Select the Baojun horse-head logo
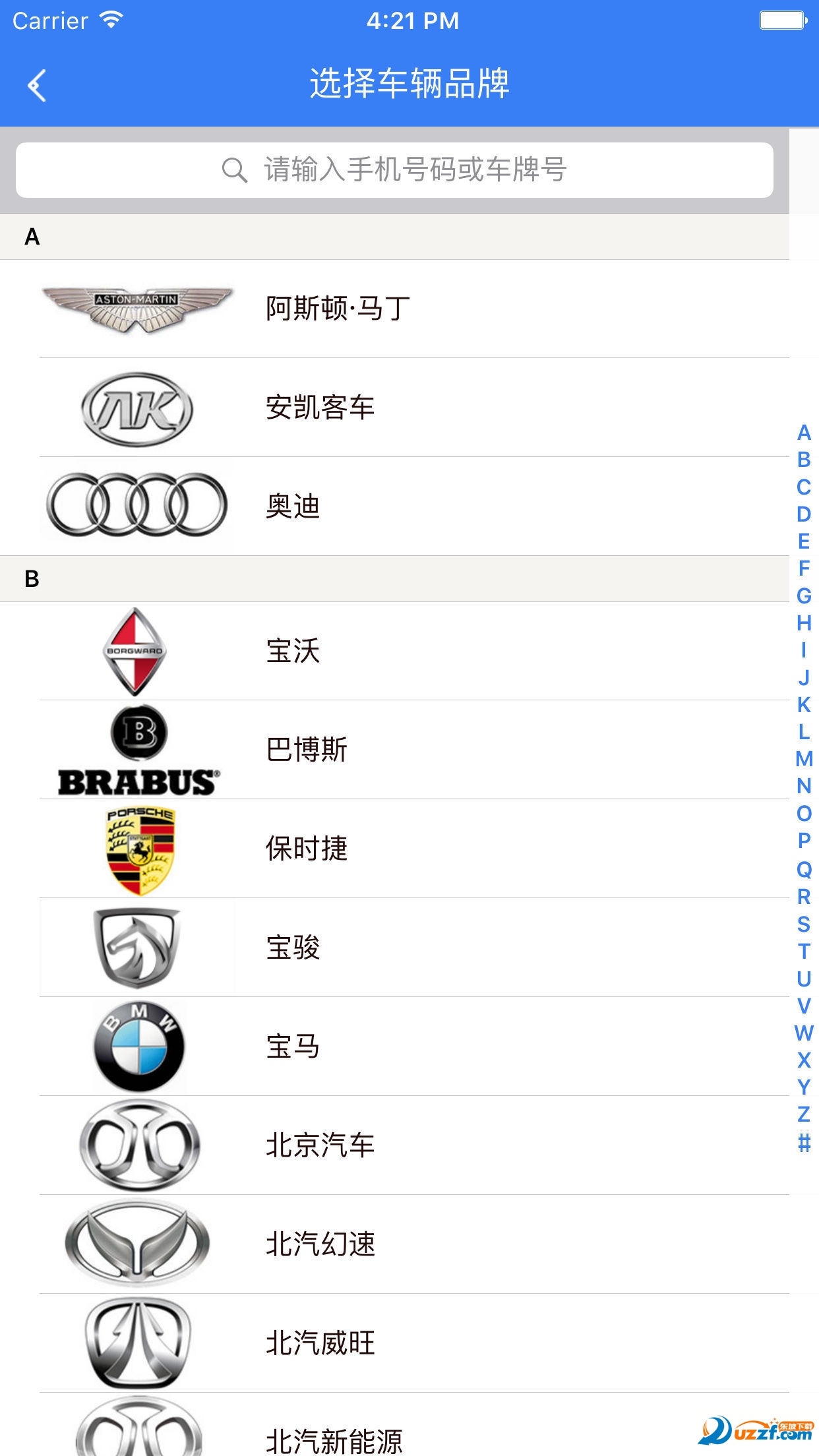The height and width of the screenshot is (1456, 819). tap(136, 948)
